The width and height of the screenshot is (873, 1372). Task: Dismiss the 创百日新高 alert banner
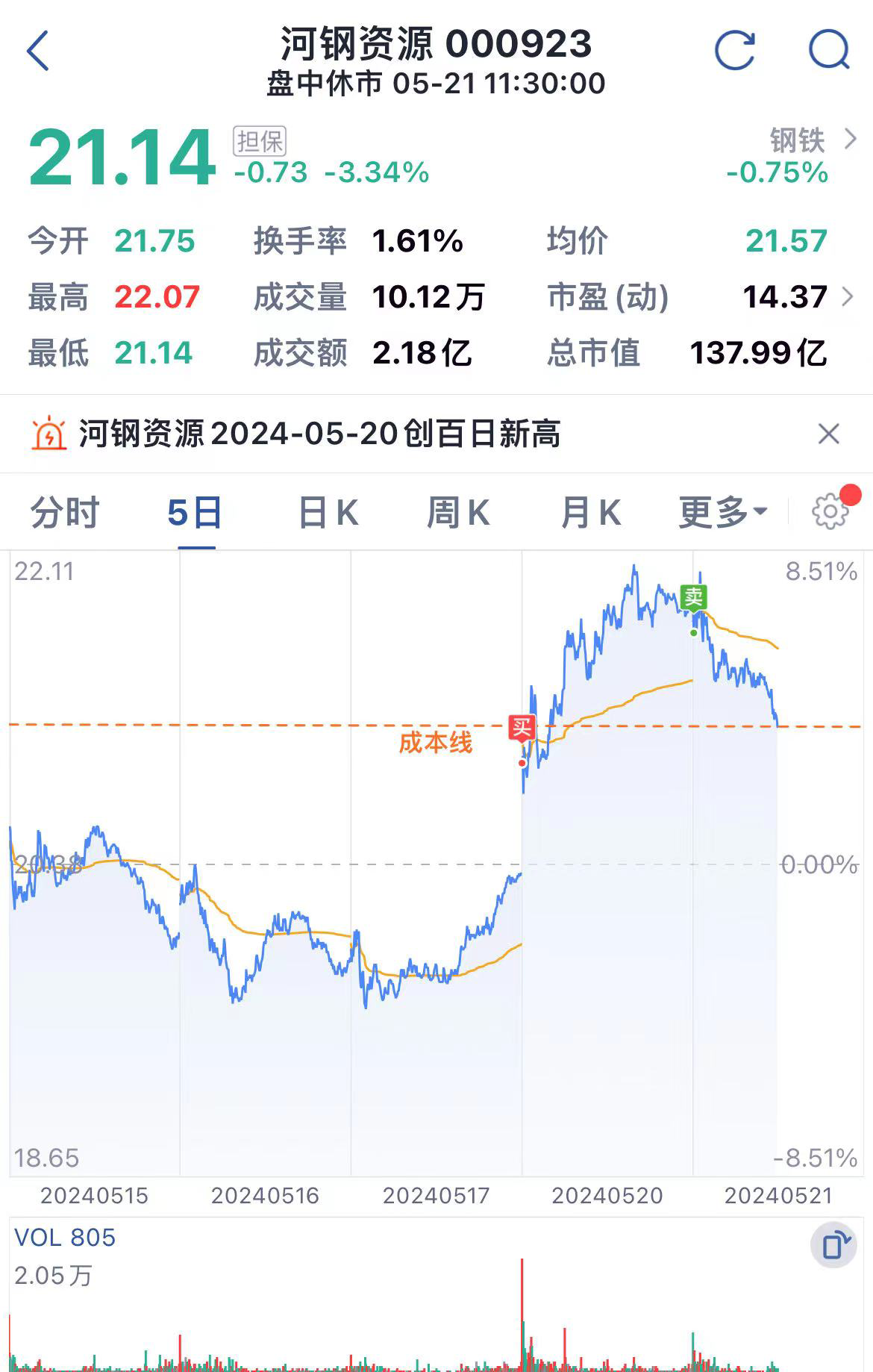(829, 434)
